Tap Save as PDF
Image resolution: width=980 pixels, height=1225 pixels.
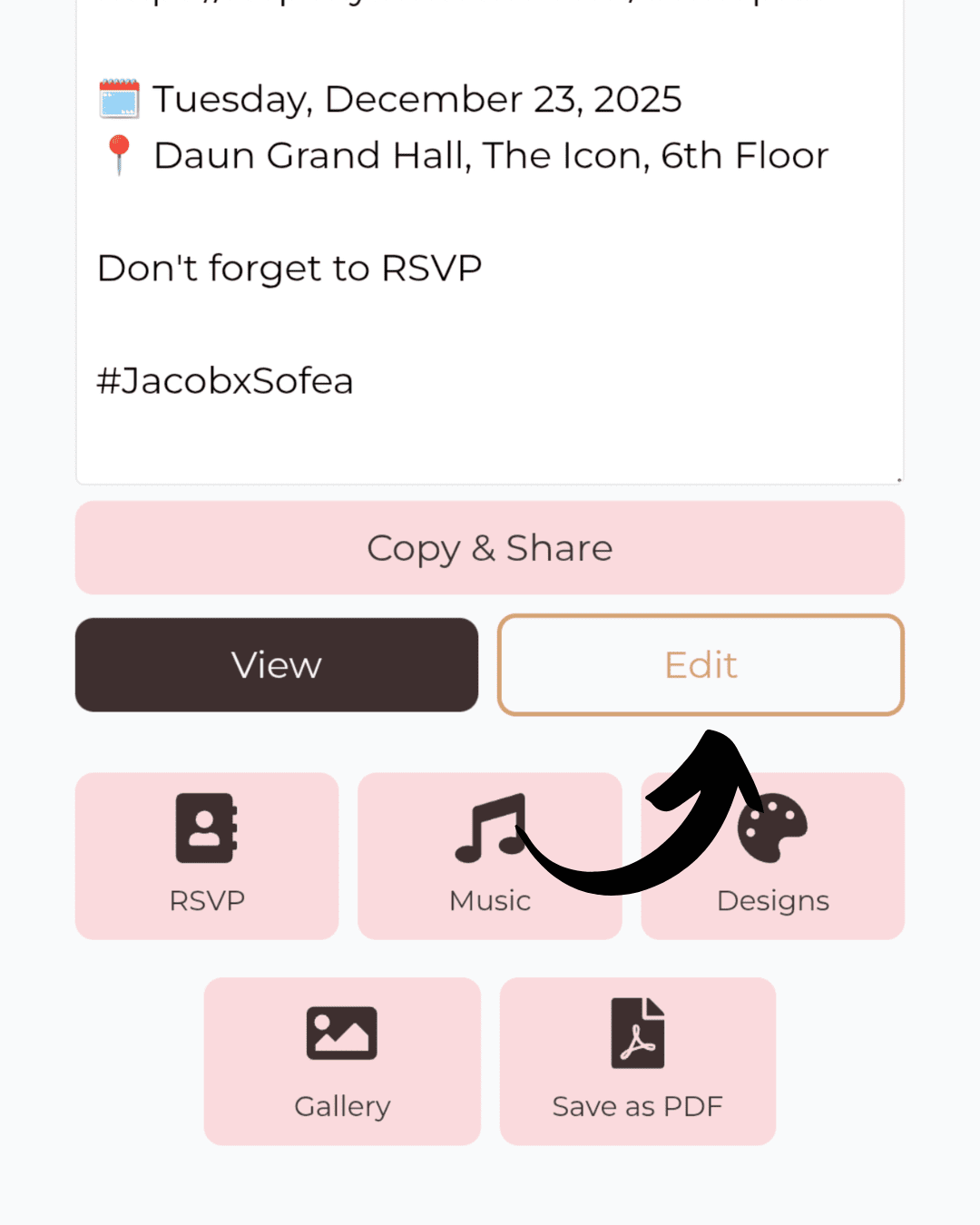pyautogui.click(x=637, y=1061)
